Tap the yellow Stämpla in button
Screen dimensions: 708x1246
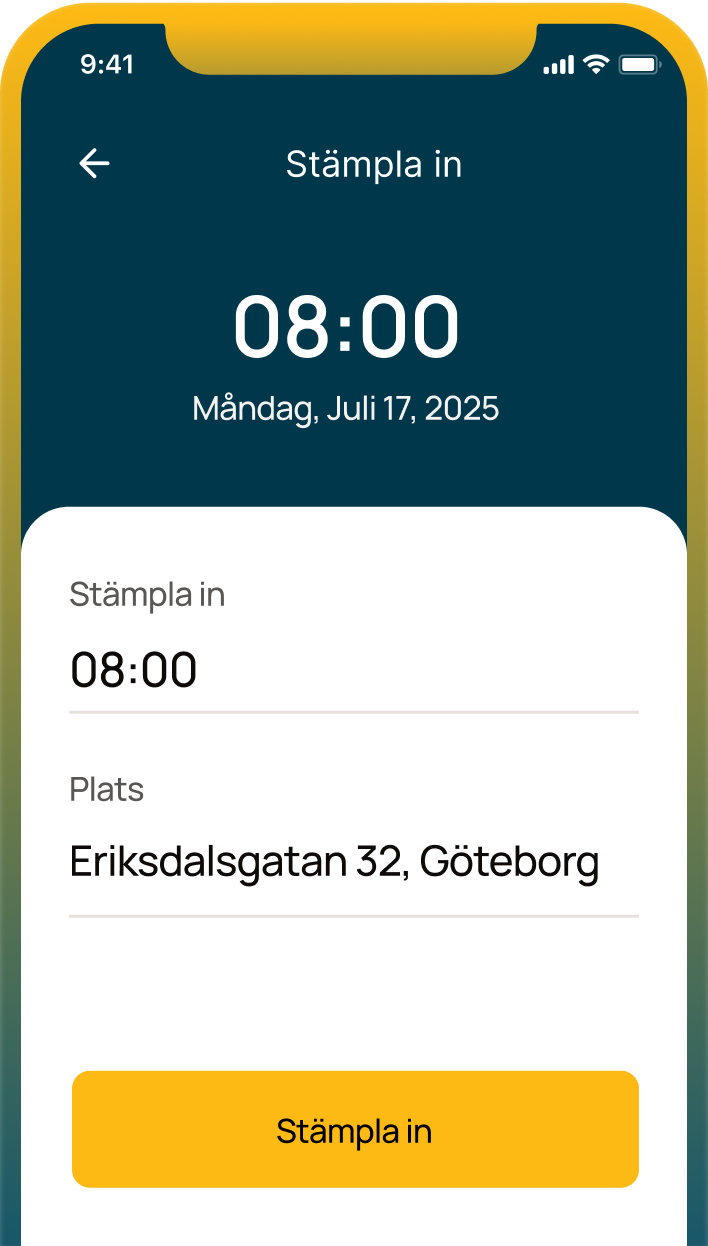click(355, 1130)
